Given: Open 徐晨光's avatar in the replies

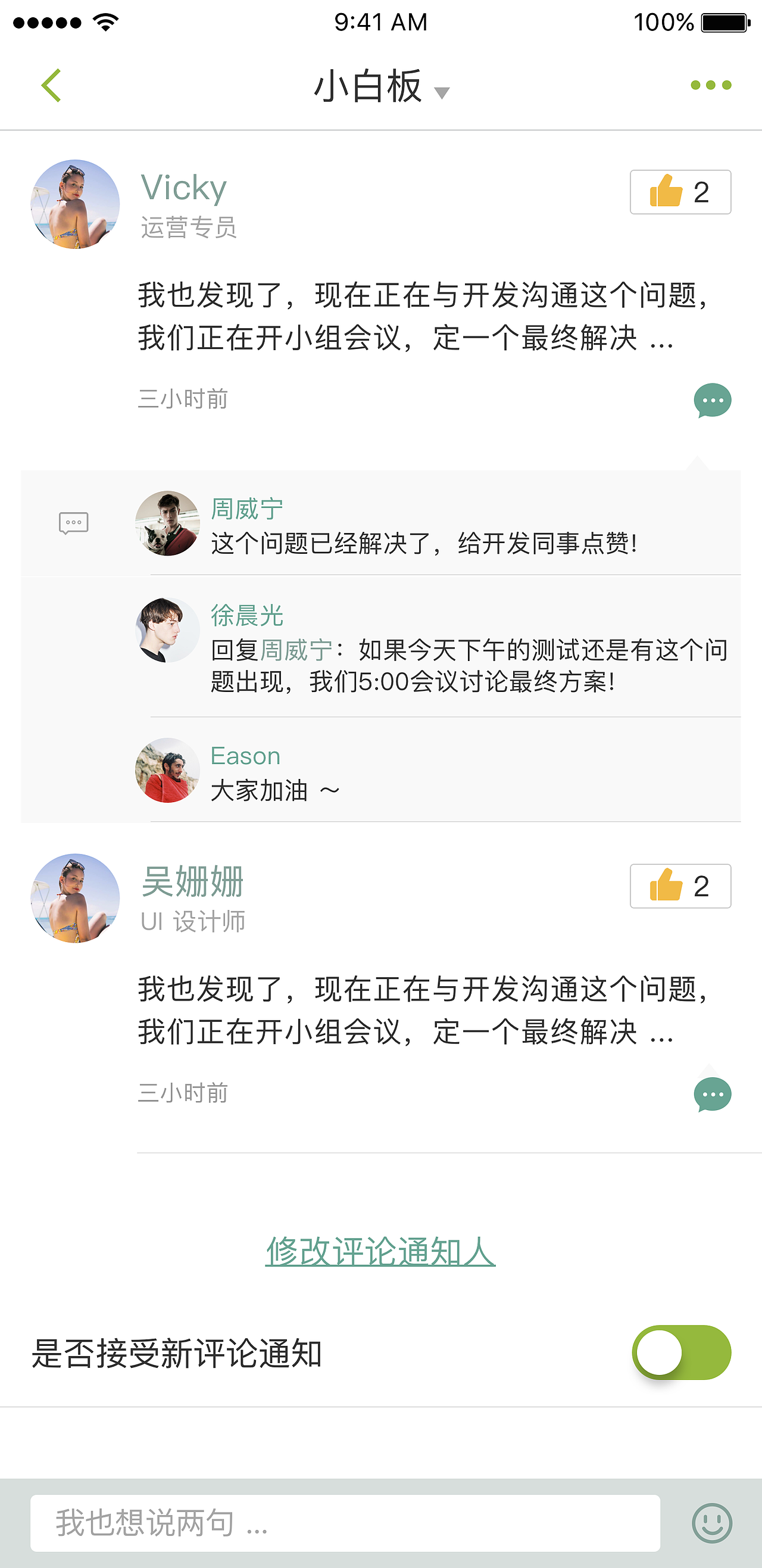Looking at the screenshot, I should click(167, 630).
